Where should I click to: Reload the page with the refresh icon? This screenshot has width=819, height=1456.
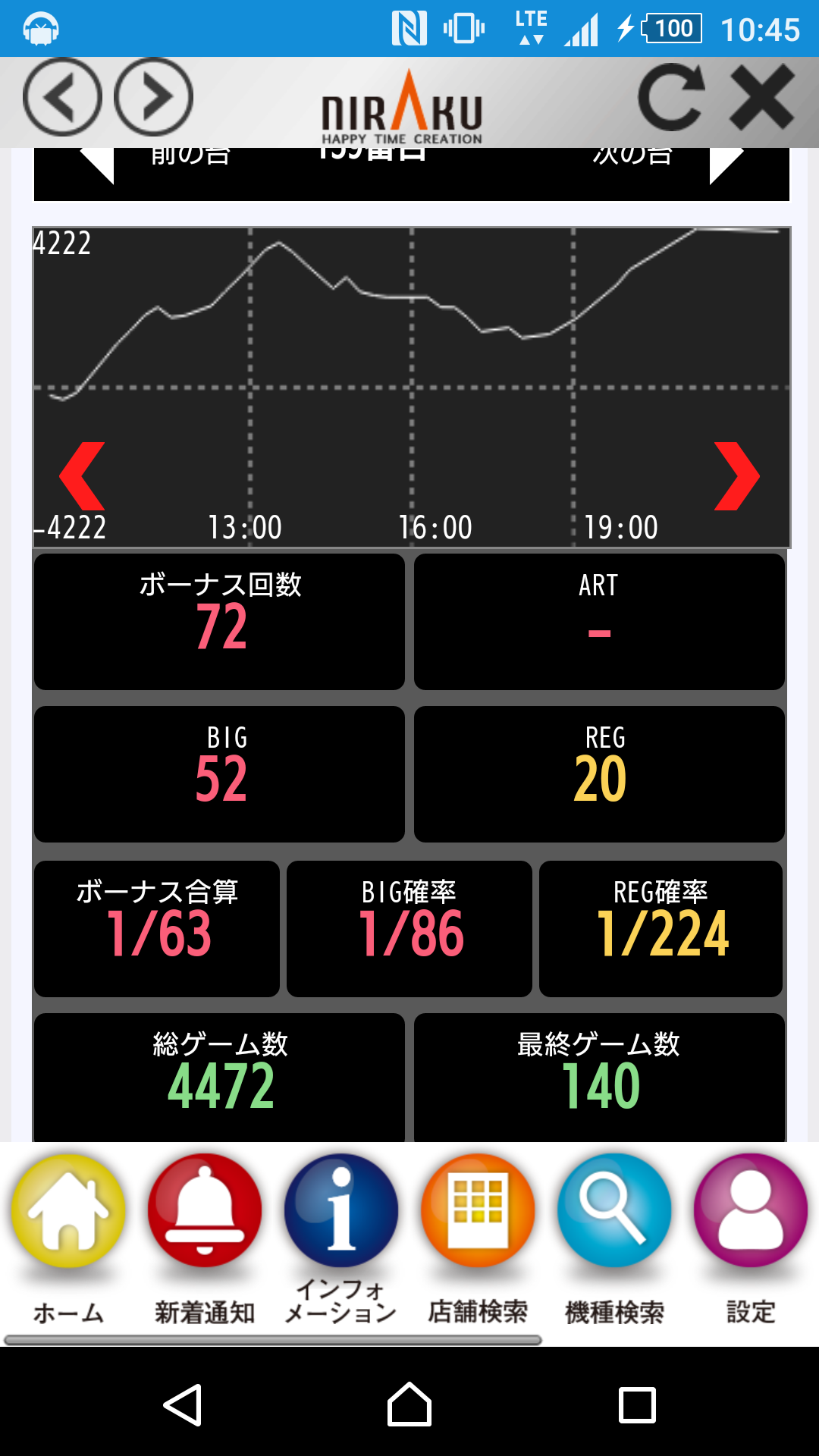tap(671, 97)
